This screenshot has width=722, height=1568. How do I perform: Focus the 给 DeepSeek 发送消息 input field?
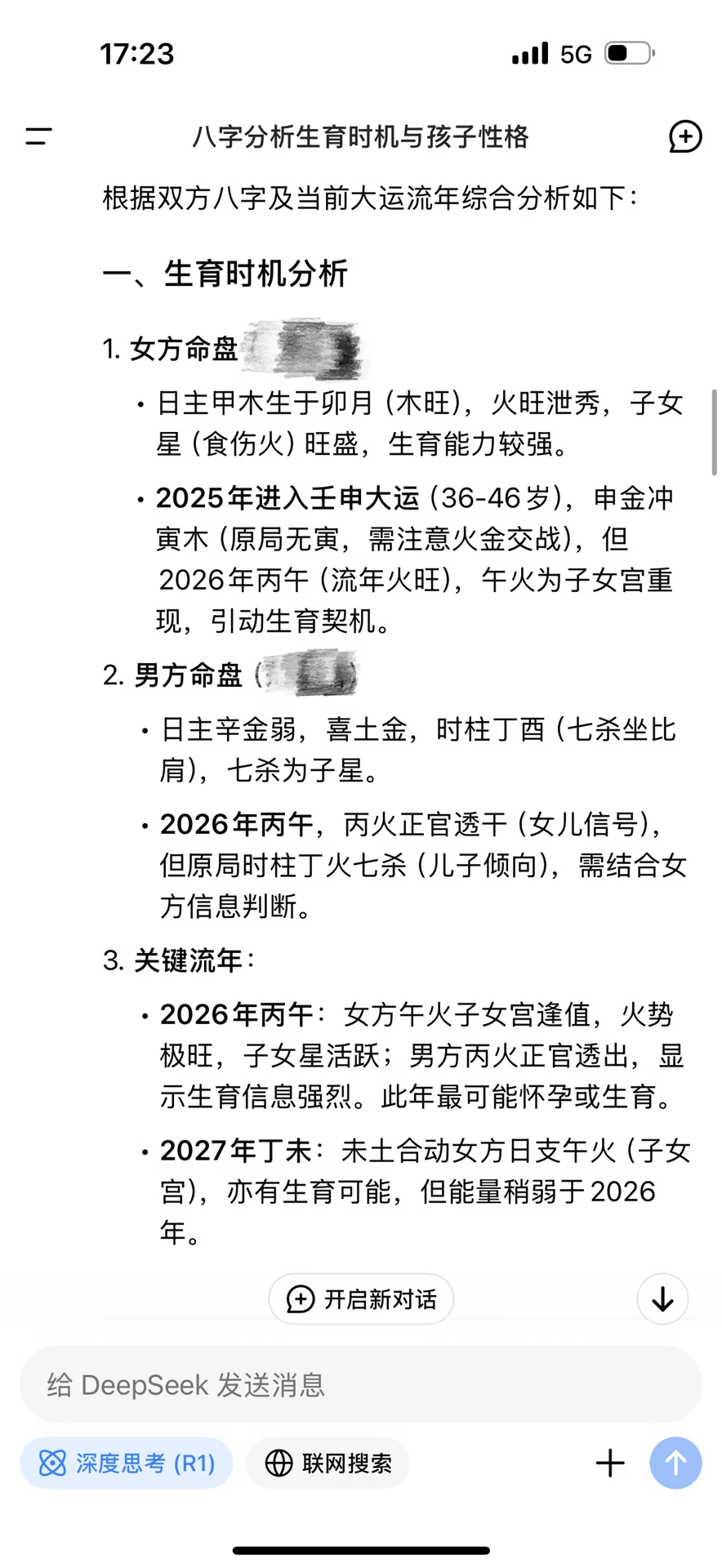[x=361, y=1384]
